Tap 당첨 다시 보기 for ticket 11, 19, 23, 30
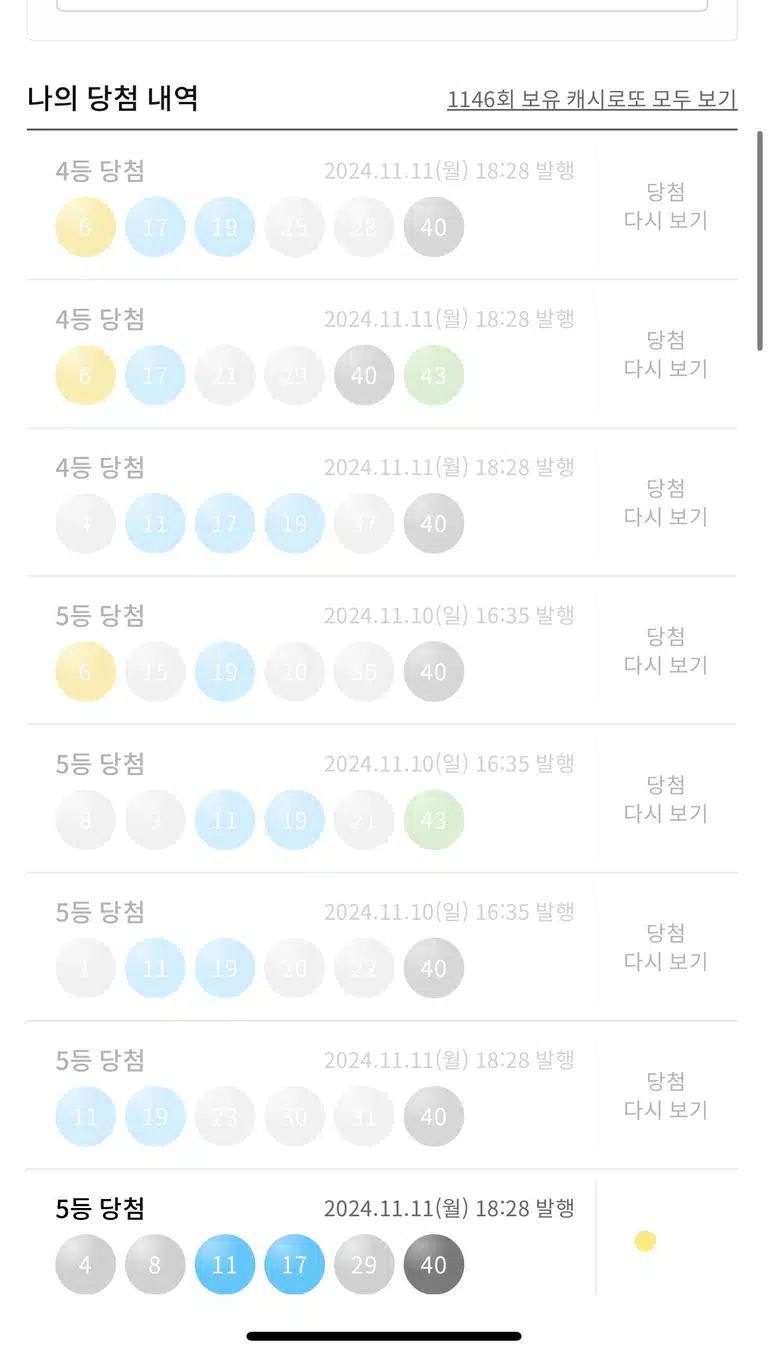The width and height of the screenshot is (768, 1355). [x=666, y=1095]
